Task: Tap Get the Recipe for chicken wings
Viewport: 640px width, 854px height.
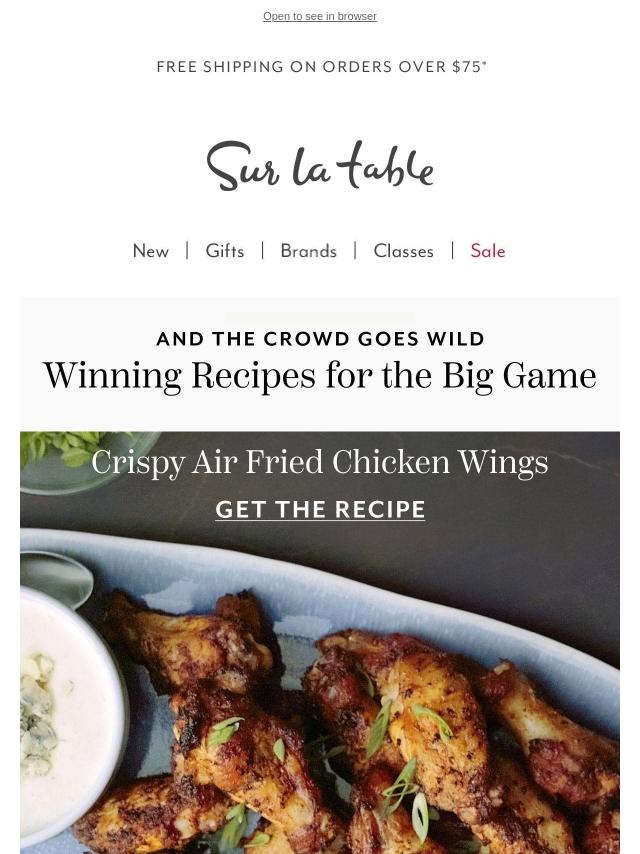Action: click(320, 509)
